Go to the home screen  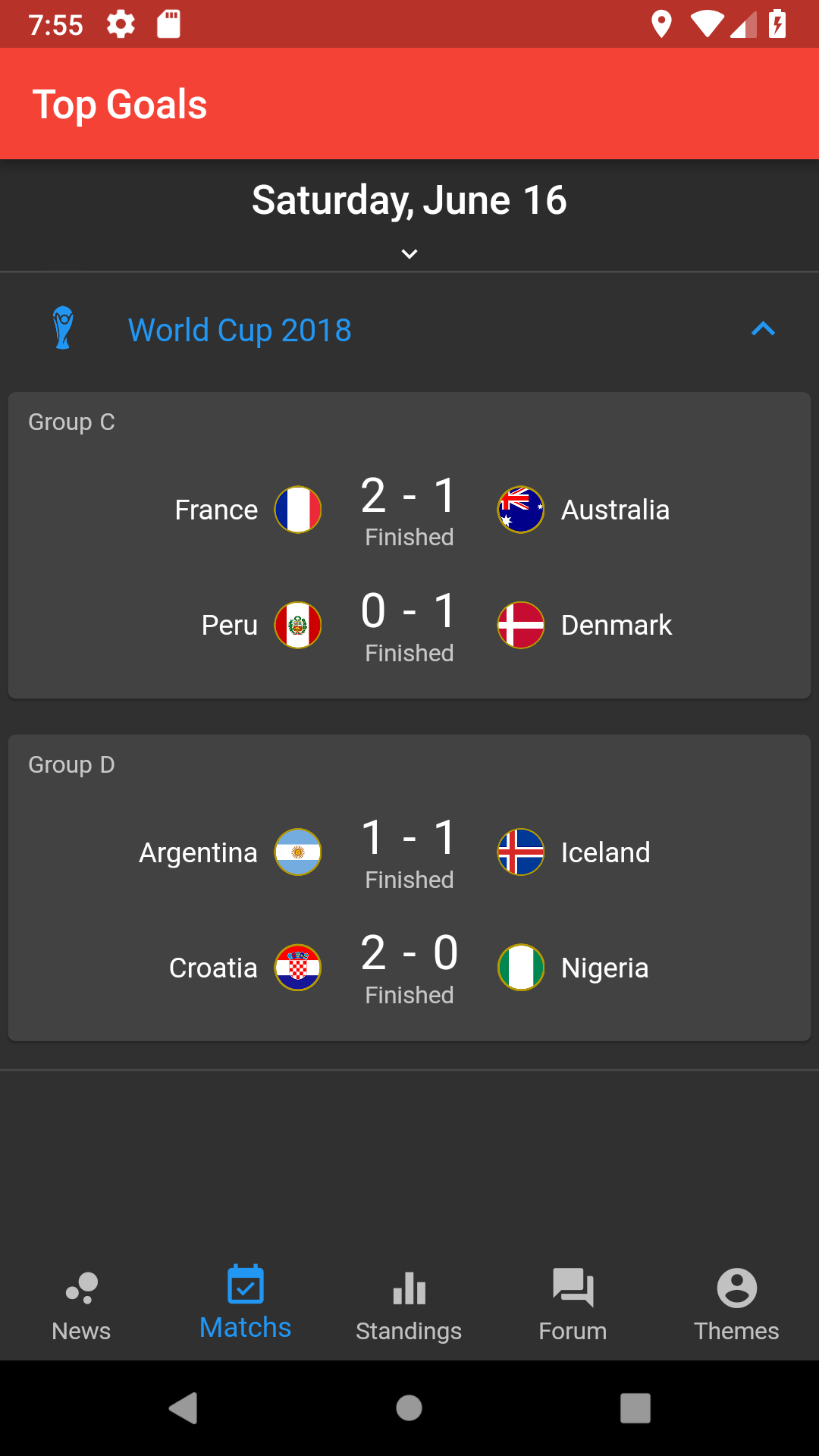point(409,1408)
